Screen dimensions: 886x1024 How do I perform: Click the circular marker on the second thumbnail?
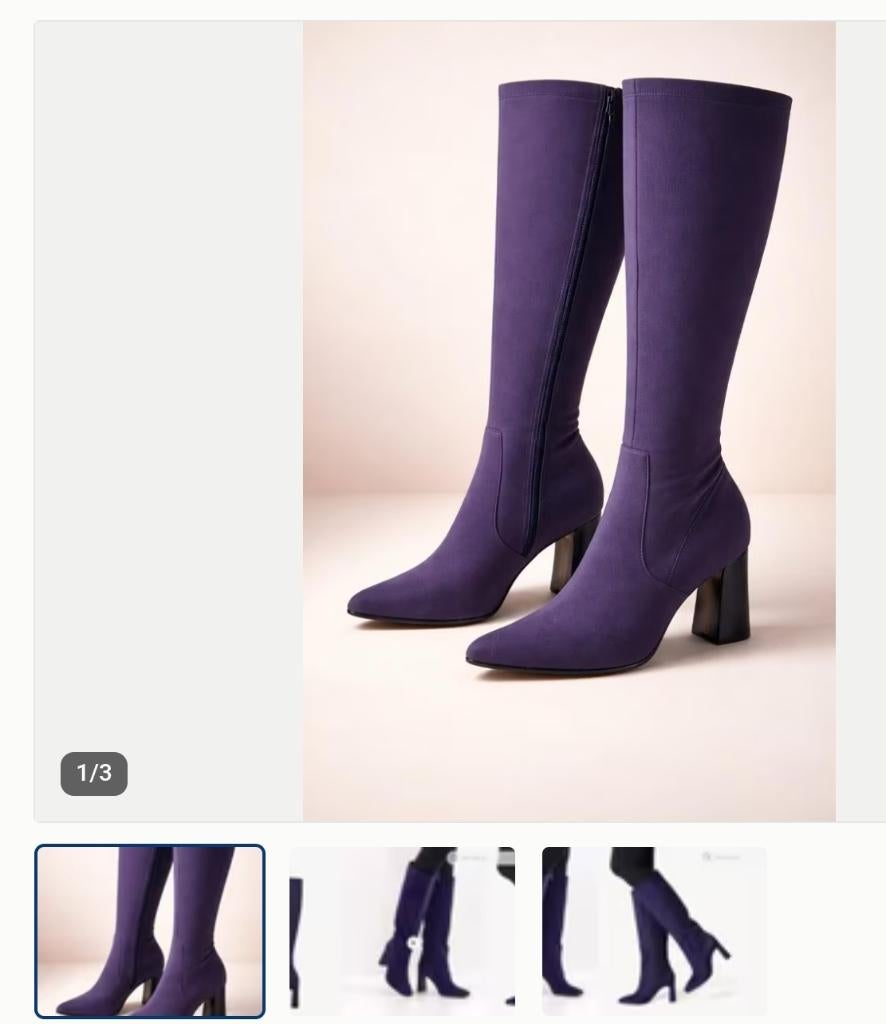click(412, 942)
